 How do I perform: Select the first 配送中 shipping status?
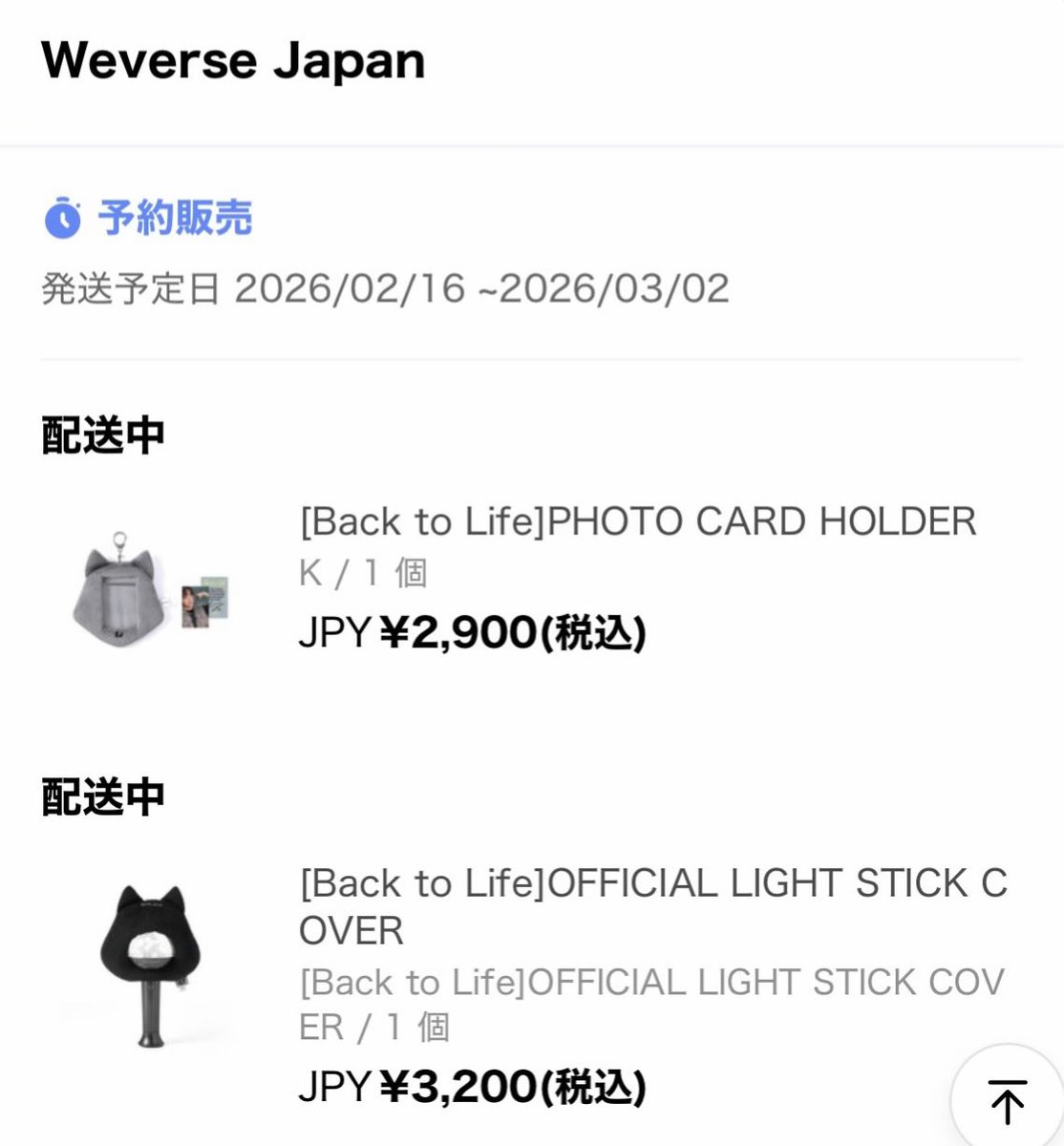(x=100, y=435)
